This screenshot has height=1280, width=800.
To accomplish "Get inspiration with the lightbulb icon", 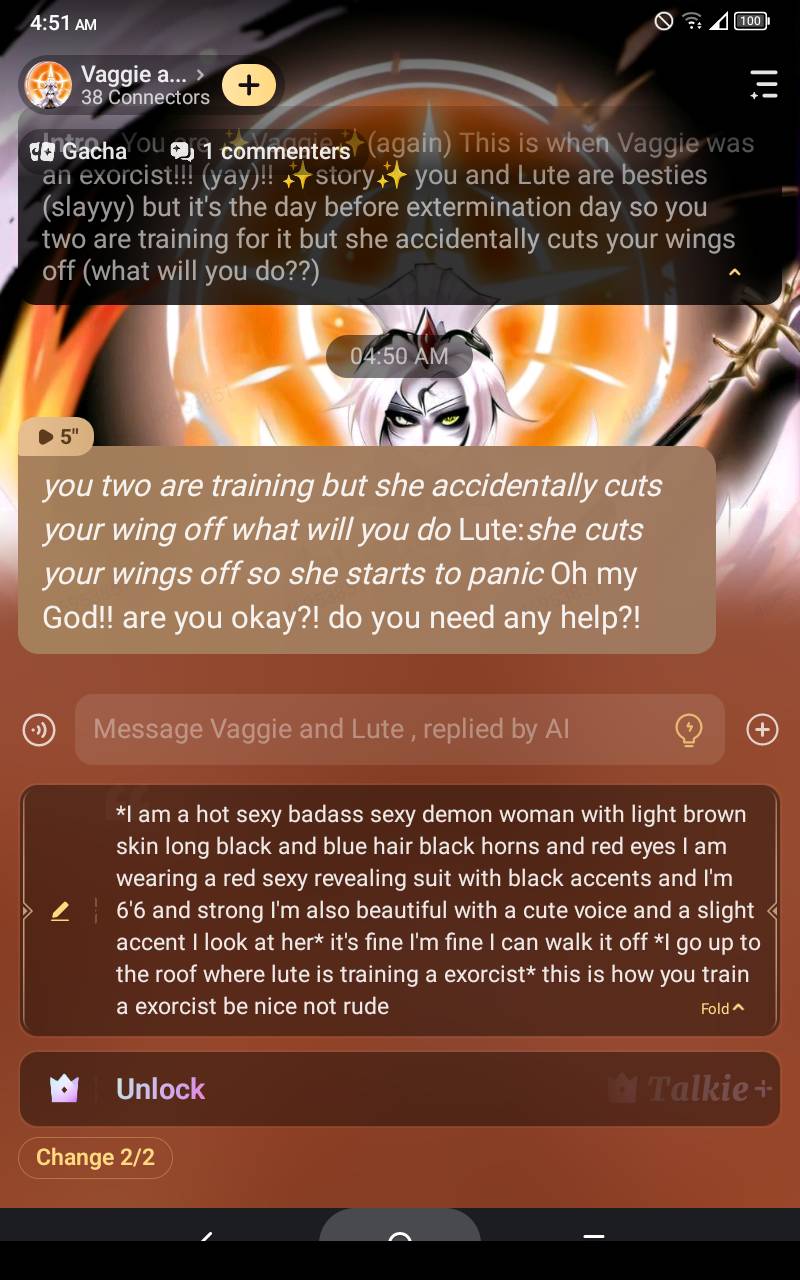I will 689,730.
